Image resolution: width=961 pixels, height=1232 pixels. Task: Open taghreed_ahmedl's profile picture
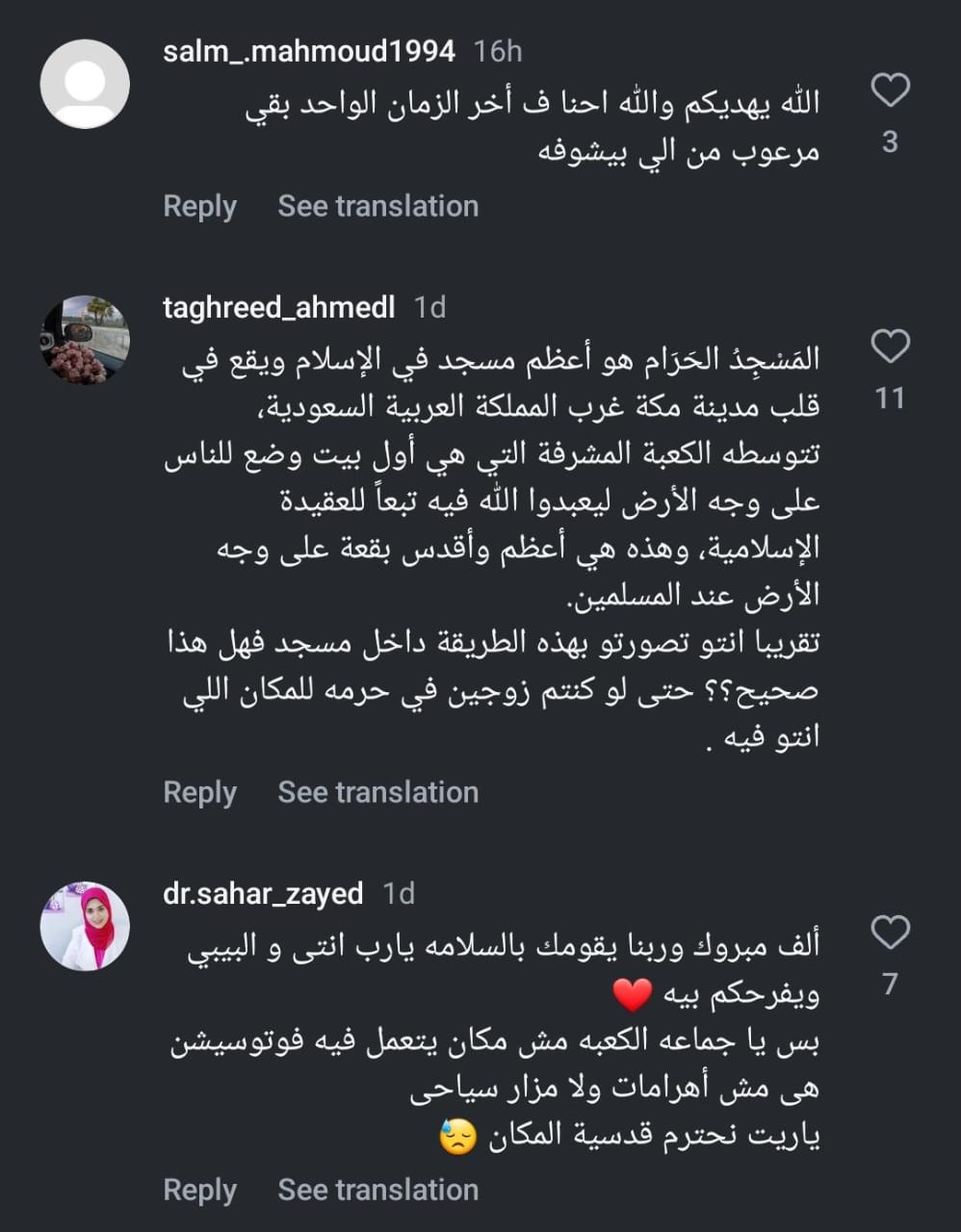click(x=85, y=340)
